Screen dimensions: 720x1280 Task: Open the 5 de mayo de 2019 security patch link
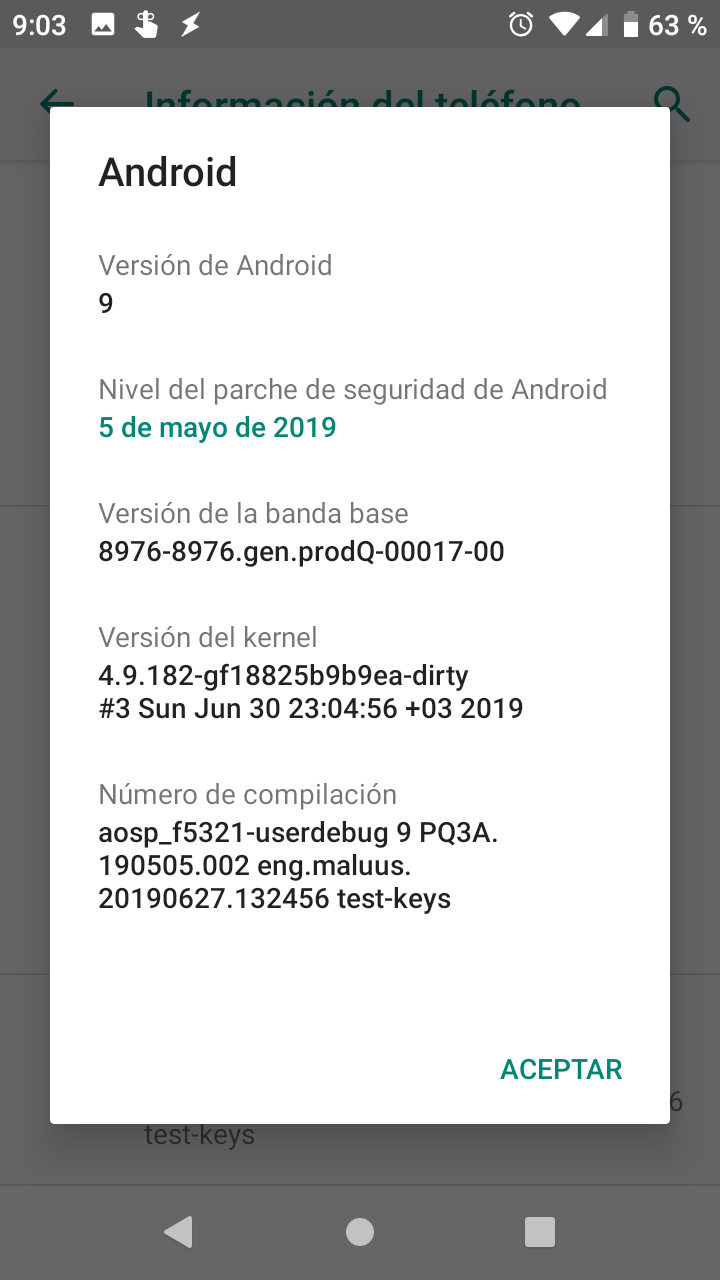pyautogui.click(x=217, y=427)
